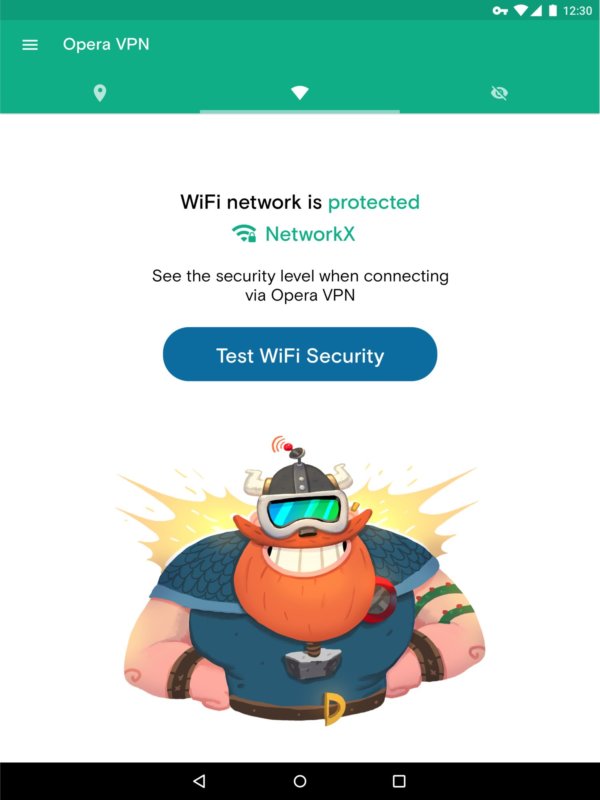Tap the Test WiFi Security button

[x=300, y=355]
